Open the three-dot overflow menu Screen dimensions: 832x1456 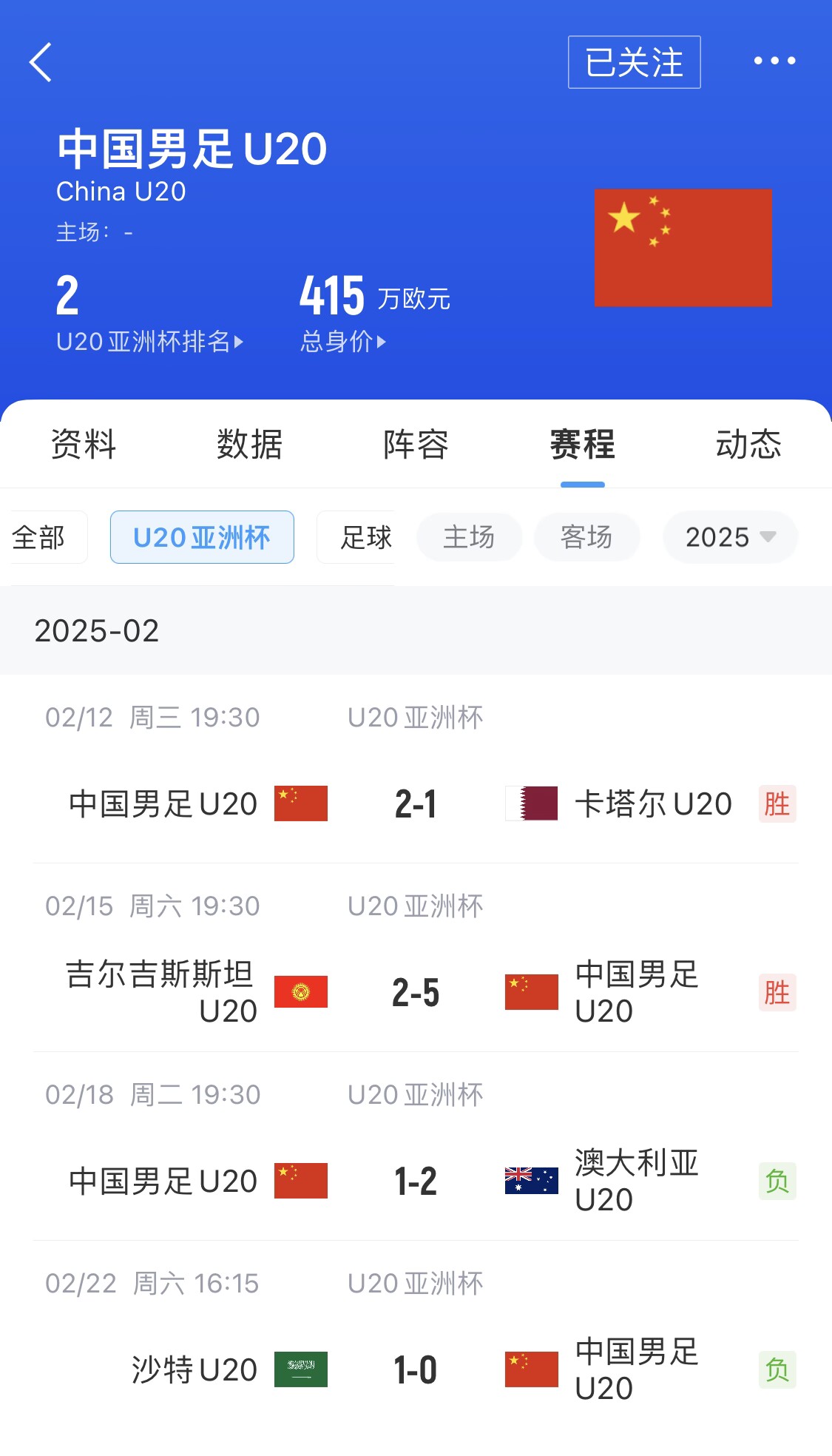click(x=774, y=61)
